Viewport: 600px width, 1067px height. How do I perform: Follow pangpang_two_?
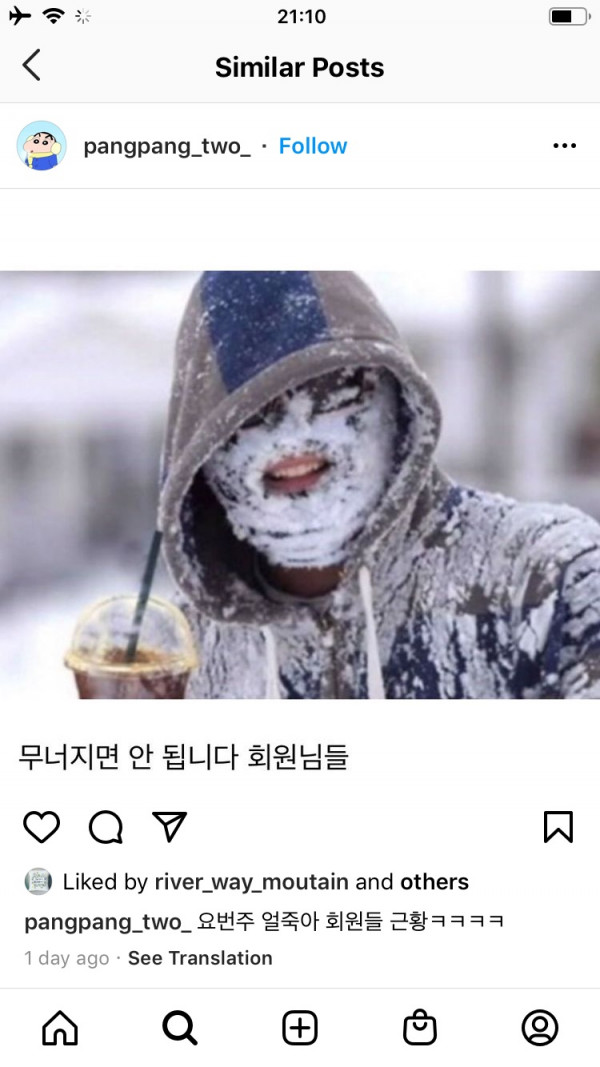click(312, 146)
